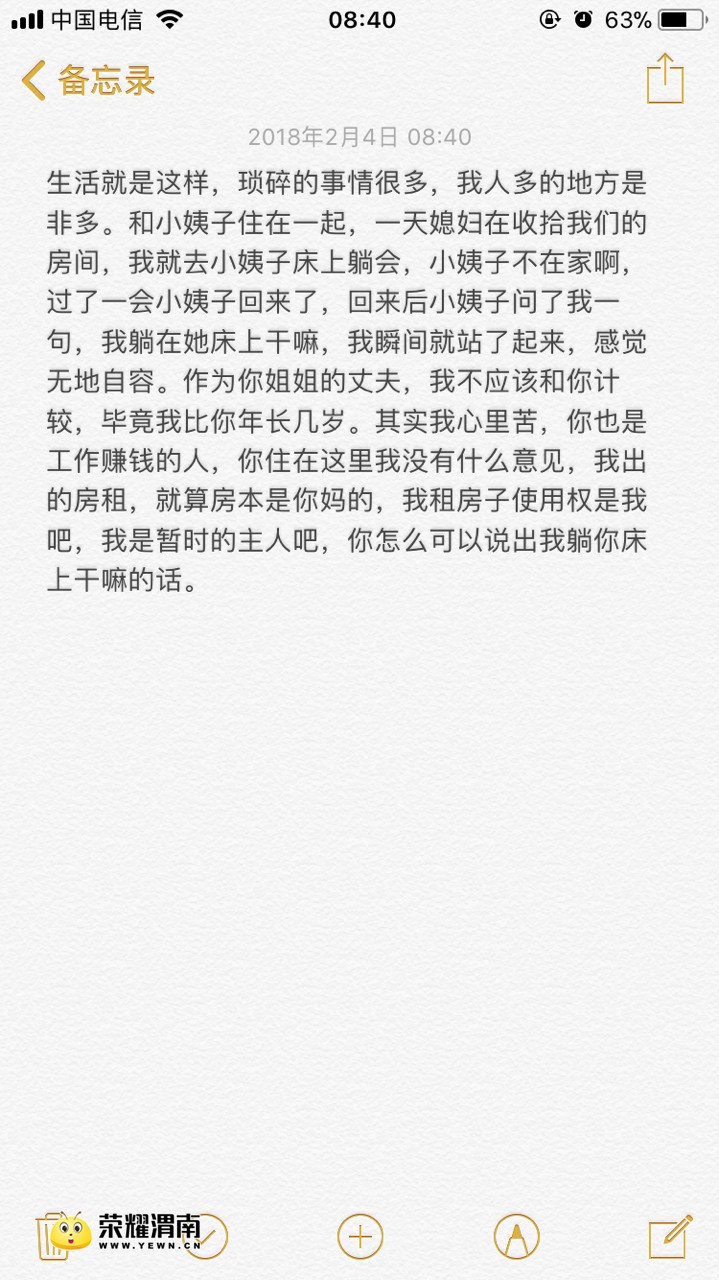This screenshot has width=719, height=1280.
Task: Go back to the 备忘录 list
Action: 88,80
